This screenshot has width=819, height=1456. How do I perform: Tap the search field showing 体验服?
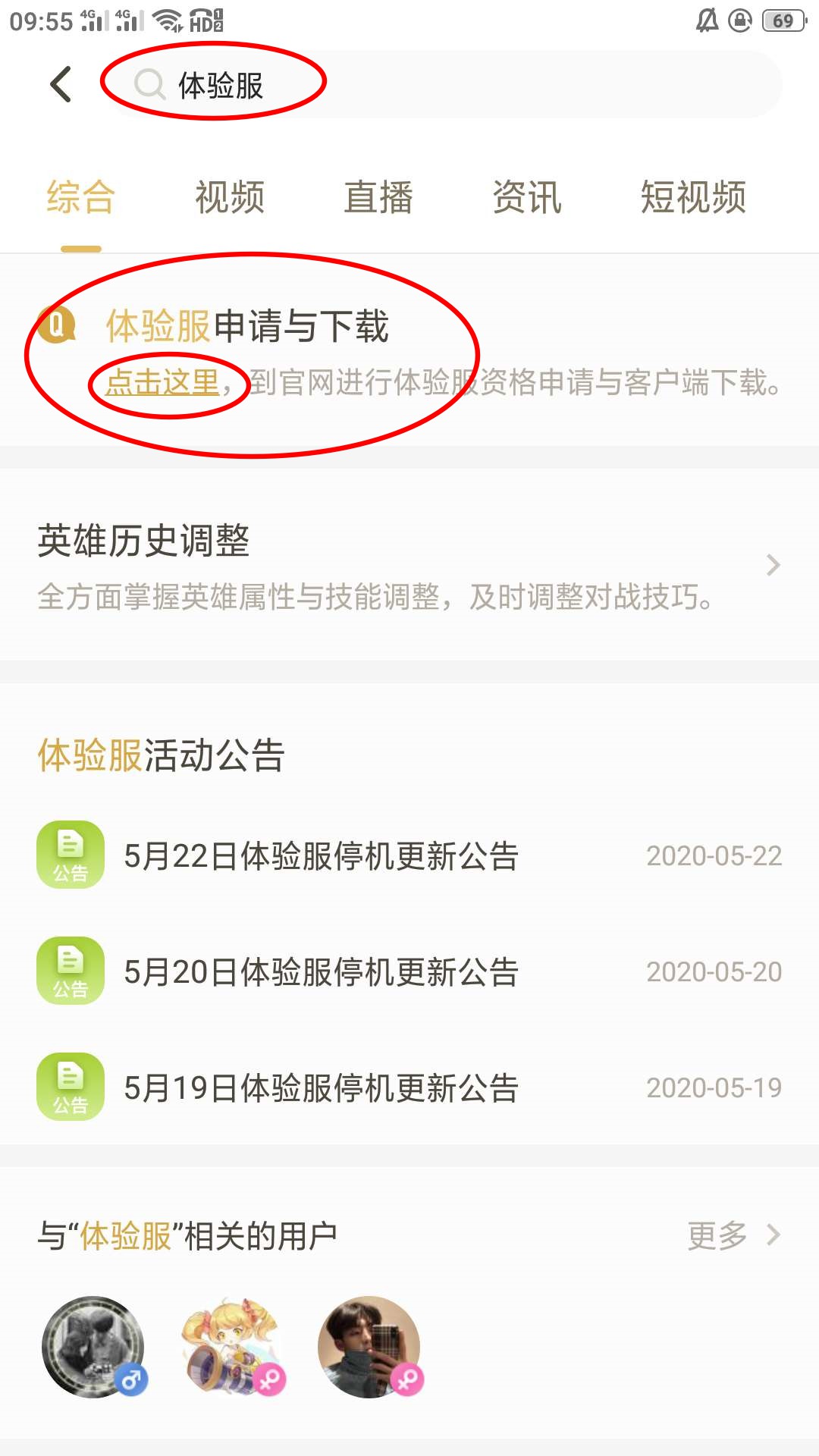click(440, 84)
